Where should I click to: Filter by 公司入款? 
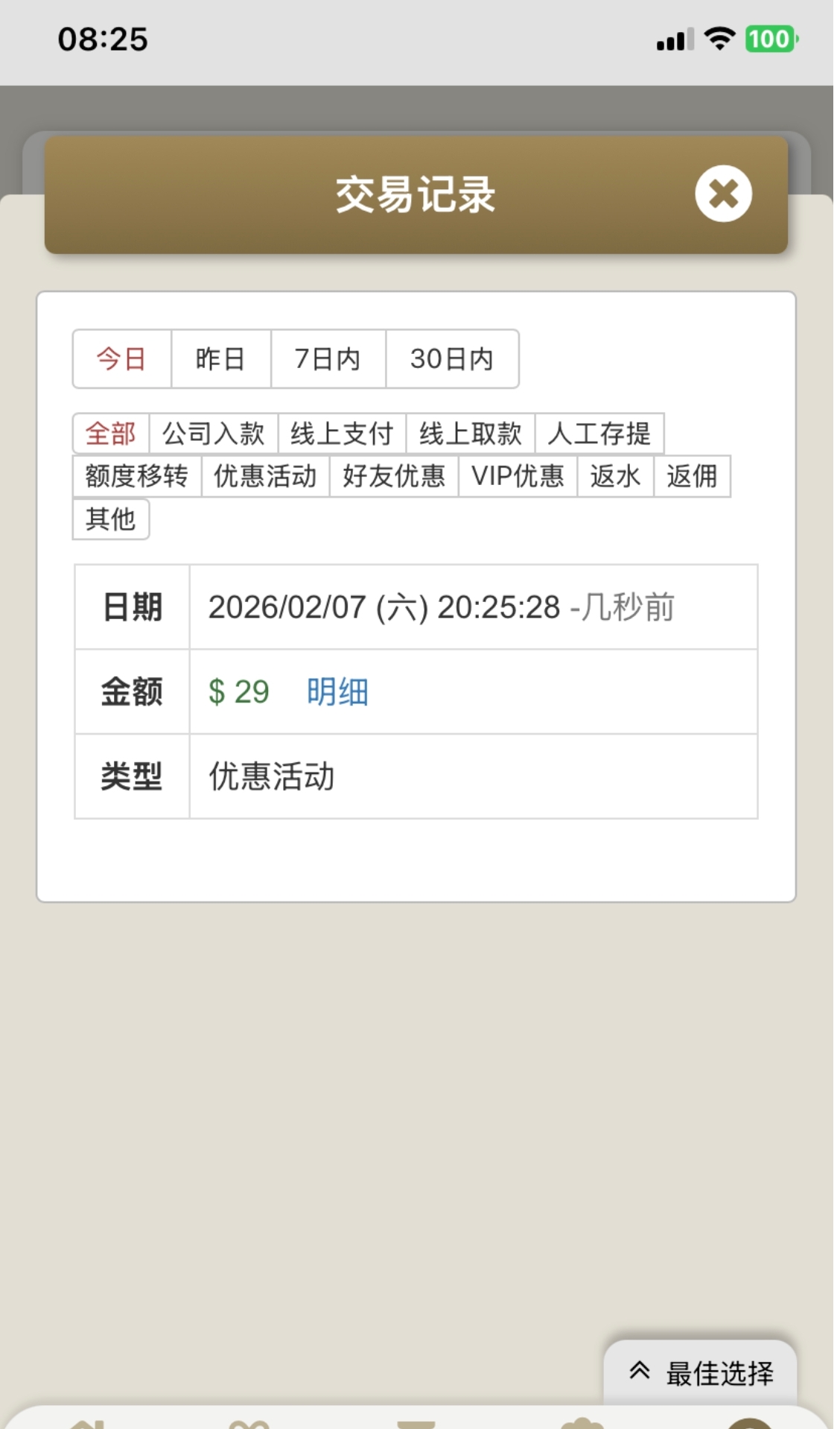click(x=213, y=434)
